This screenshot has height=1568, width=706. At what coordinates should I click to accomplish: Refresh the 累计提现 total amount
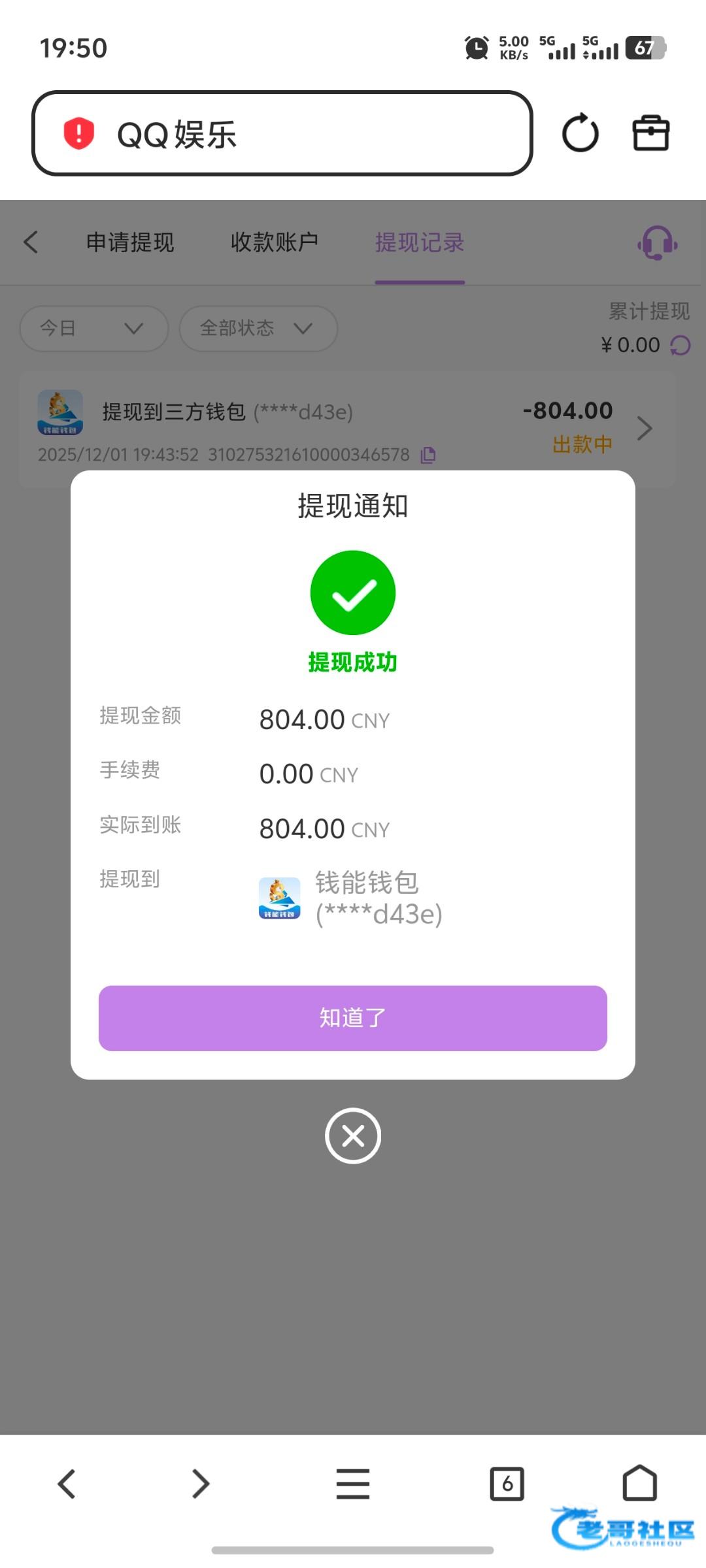pos(681,345)
